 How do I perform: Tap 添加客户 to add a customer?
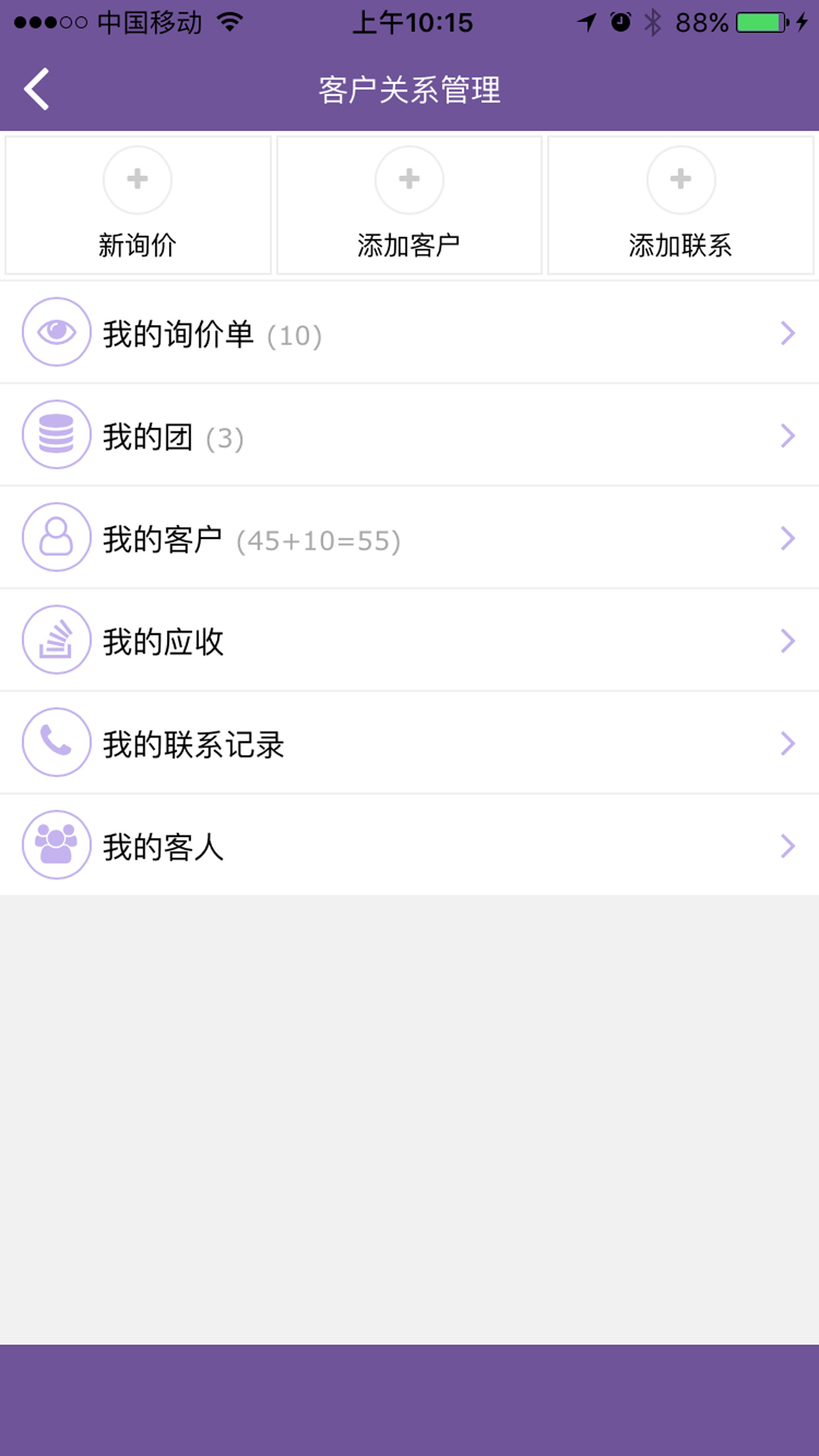click(x=409, y=205)
